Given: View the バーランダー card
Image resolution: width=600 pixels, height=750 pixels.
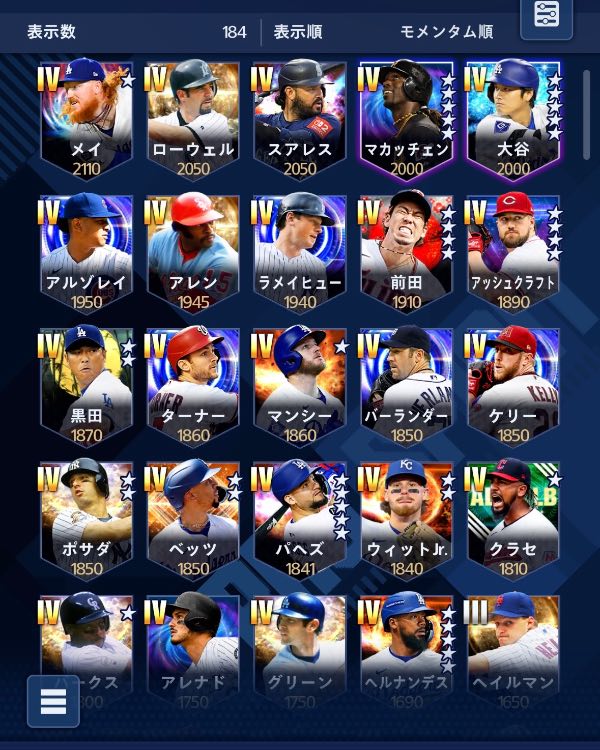Looking at the screenshot, I should click(407, 385).
